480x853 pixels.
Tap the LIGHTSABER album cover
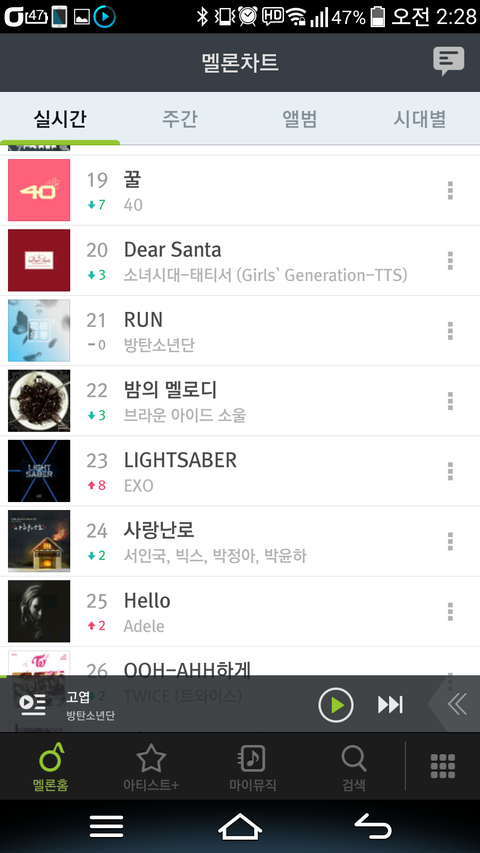pos(39,471)
